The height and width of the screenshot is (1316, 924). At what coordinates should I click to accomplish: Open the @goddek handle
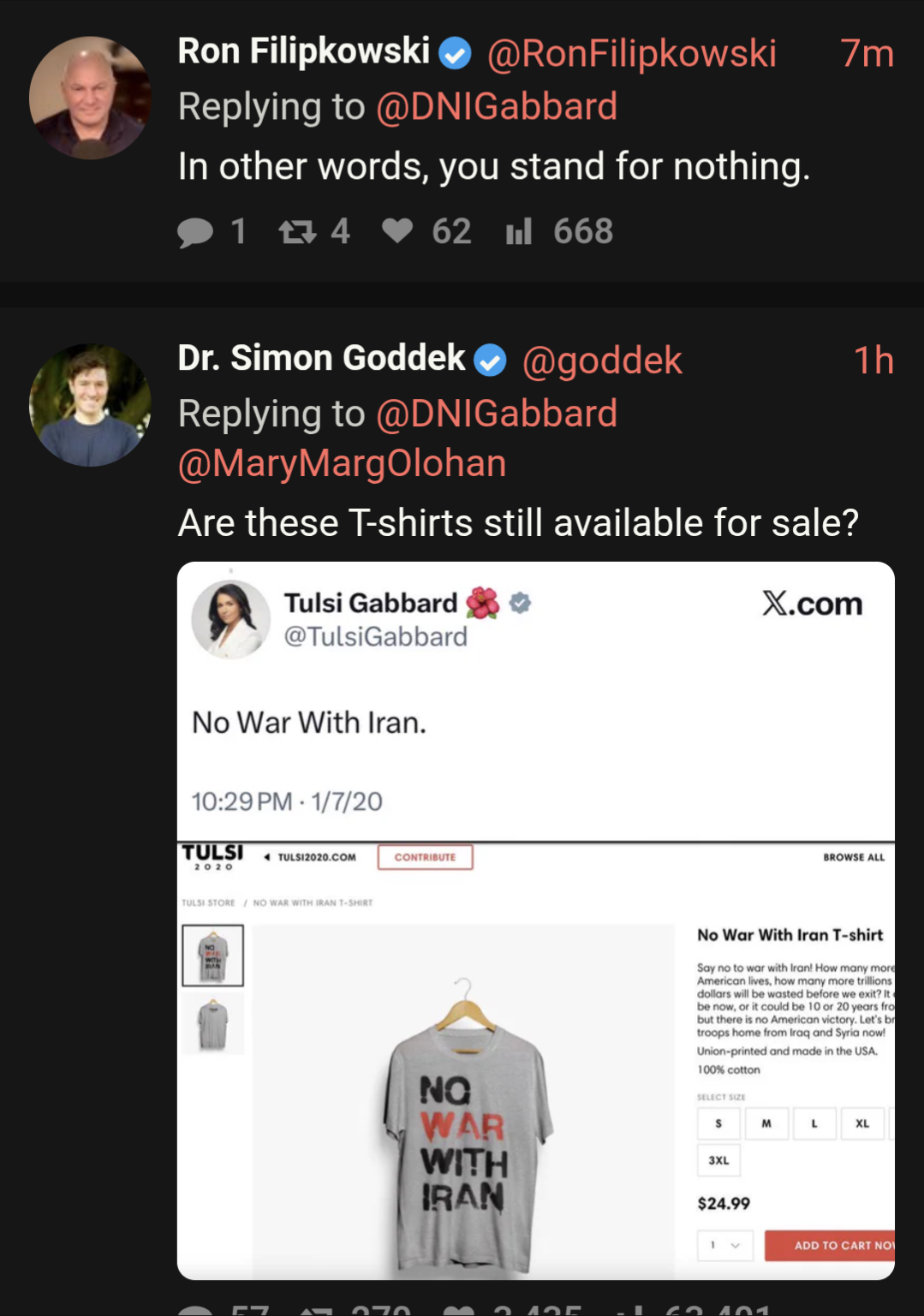click(x=602, y=360)
